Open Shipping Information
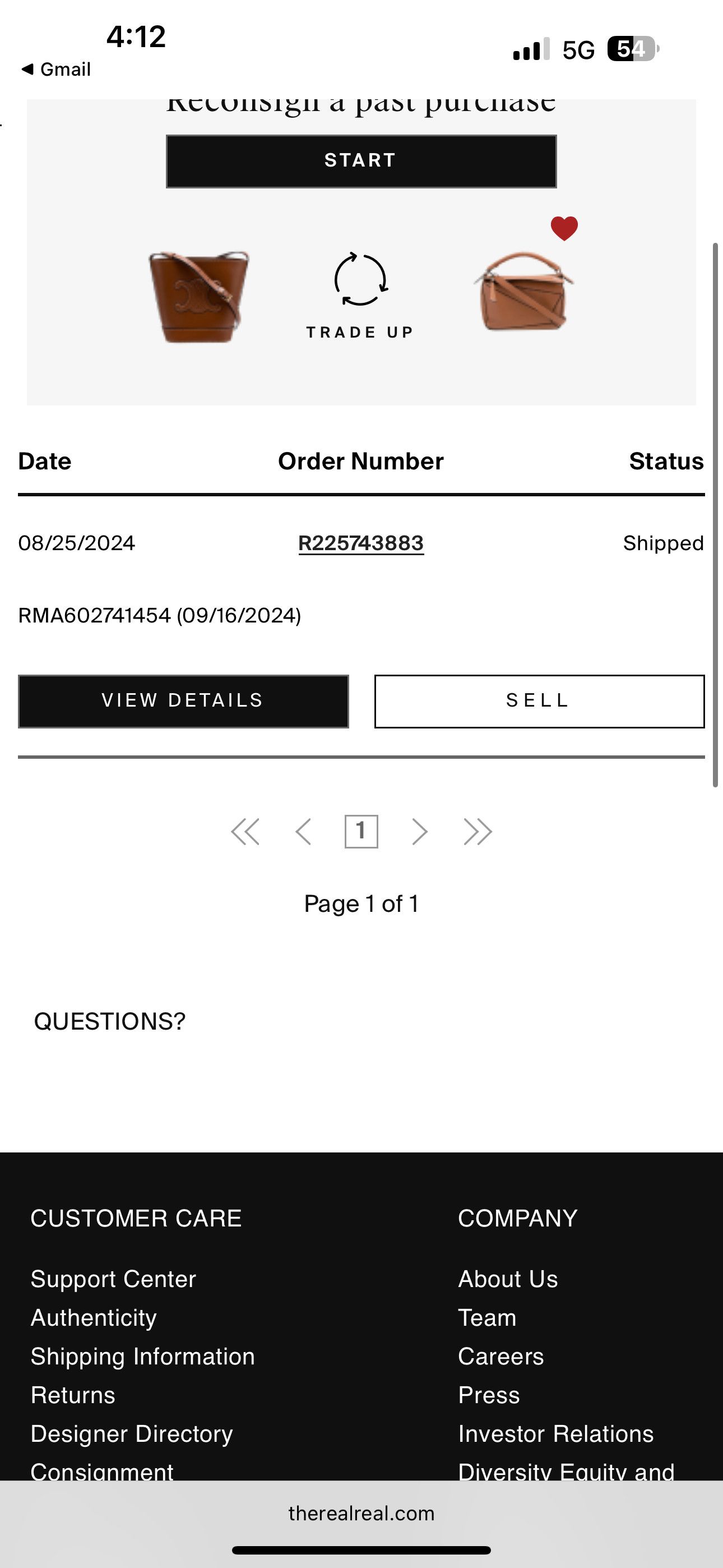 143,1356
